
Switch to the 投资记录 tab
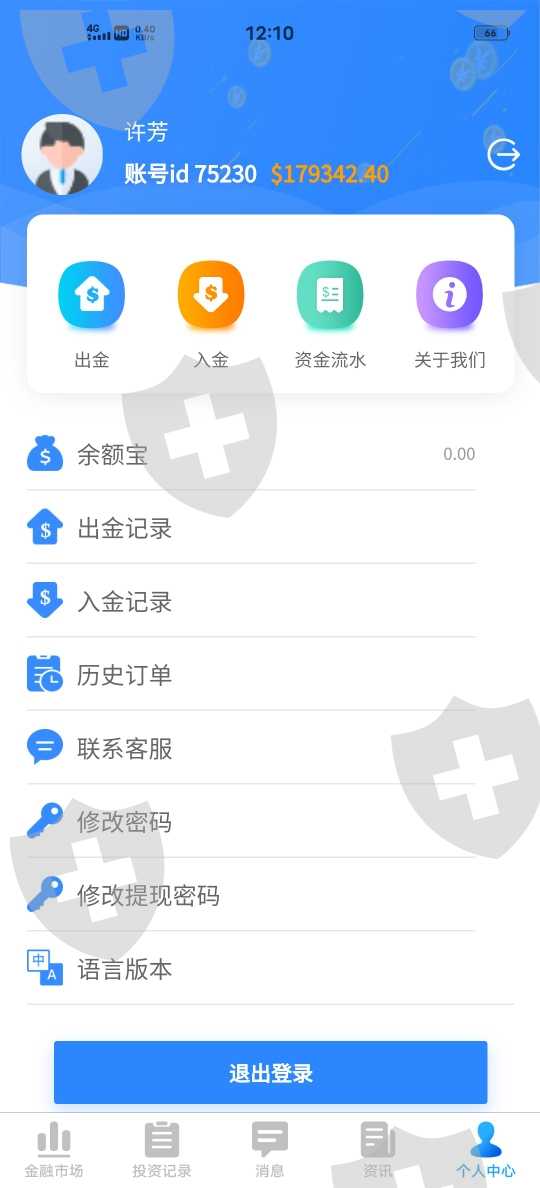pos(162,1150)
